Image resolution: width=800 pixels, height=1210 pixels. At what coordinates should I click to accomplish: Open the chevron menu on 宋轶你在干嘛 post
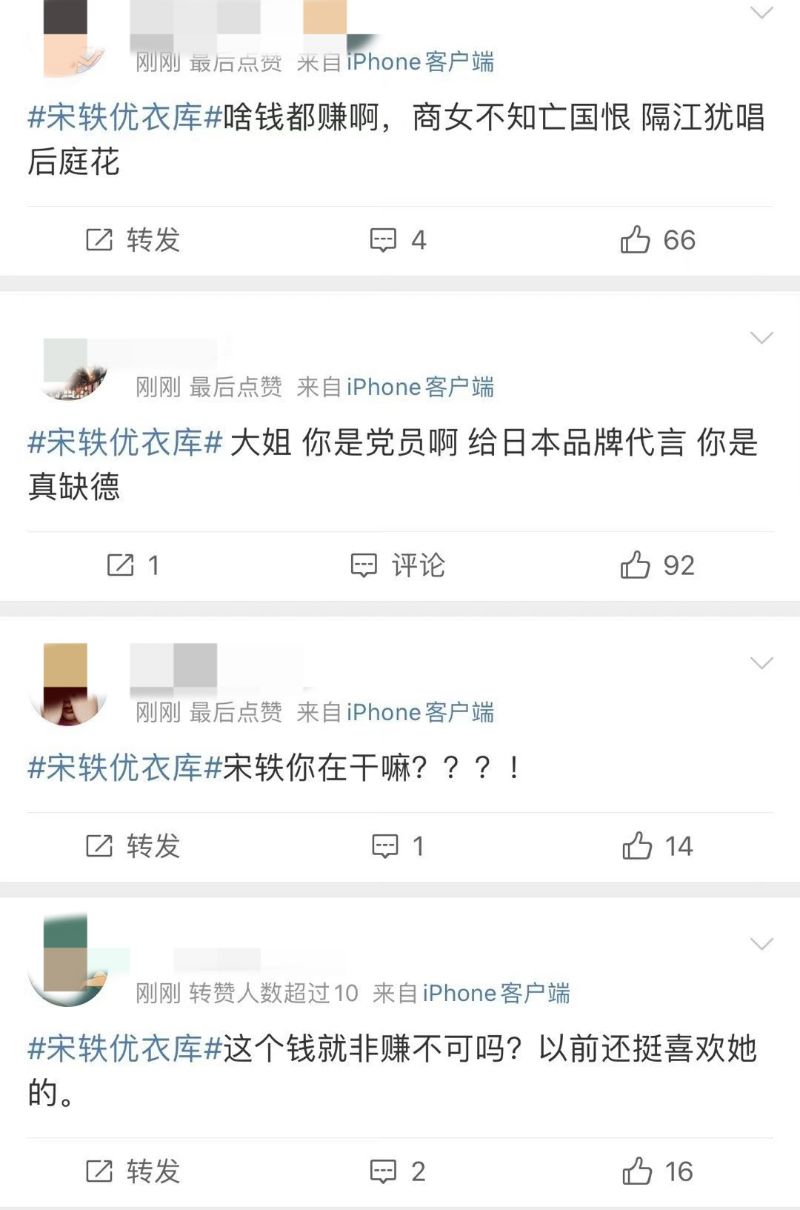[762, 663]
